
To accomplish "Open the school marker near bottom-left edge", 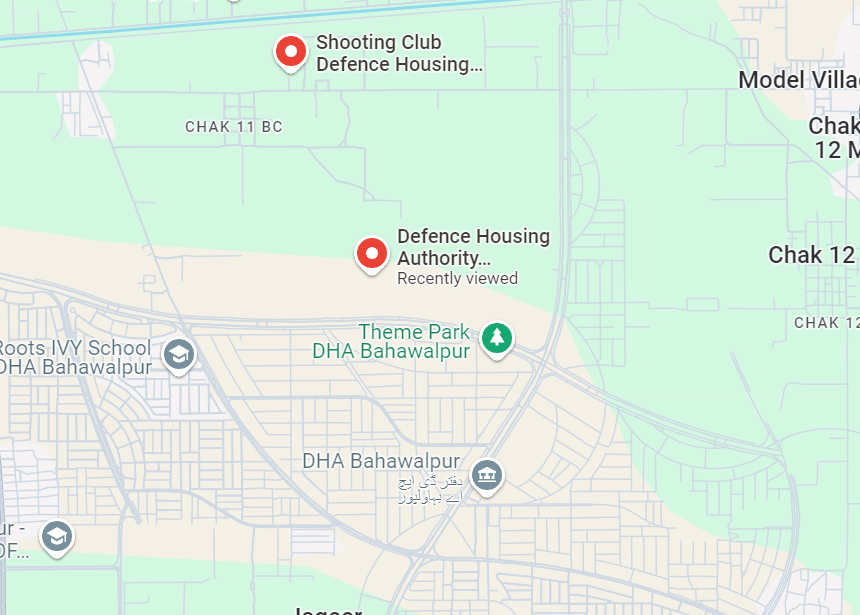I will (x=56, y=537).
